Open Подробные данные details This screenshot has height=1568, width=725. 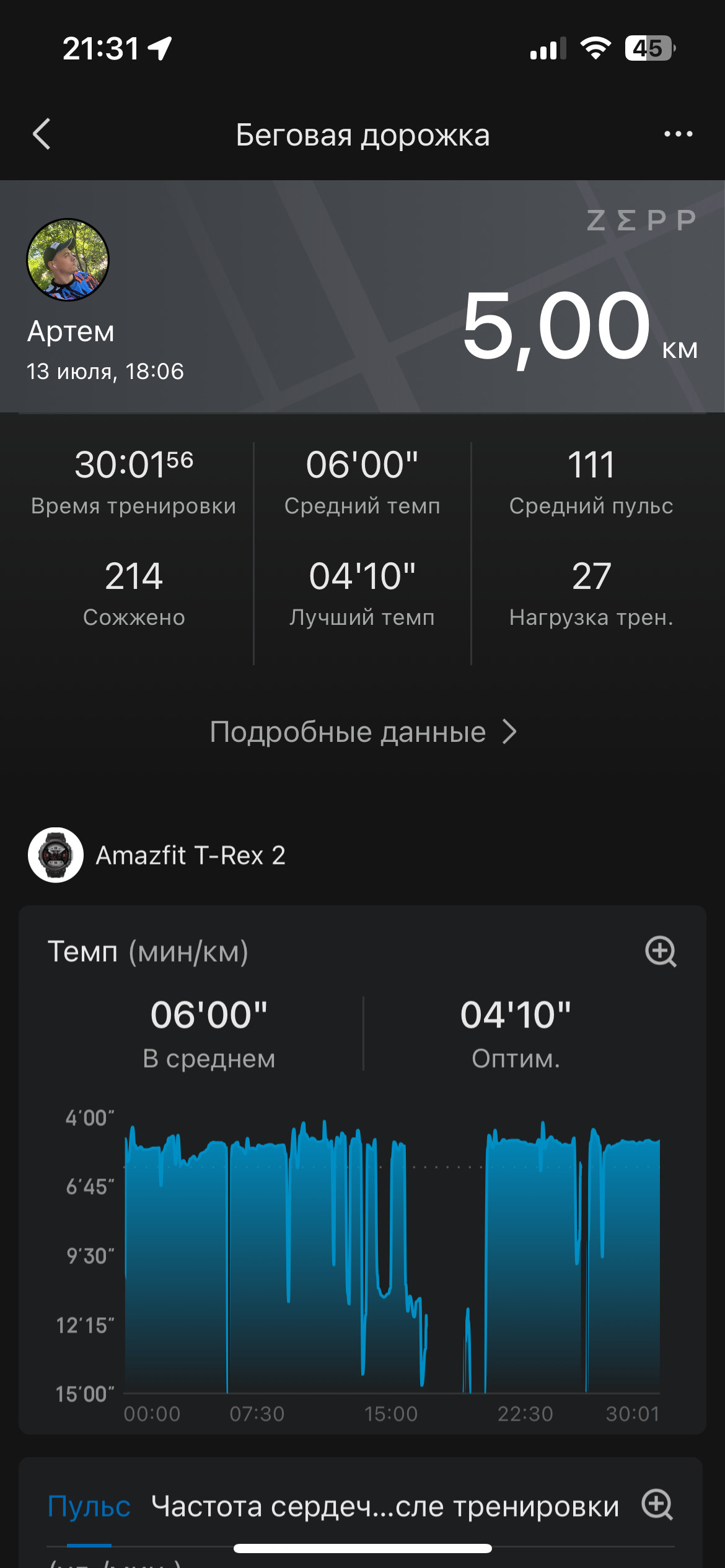tap(362, 732)
